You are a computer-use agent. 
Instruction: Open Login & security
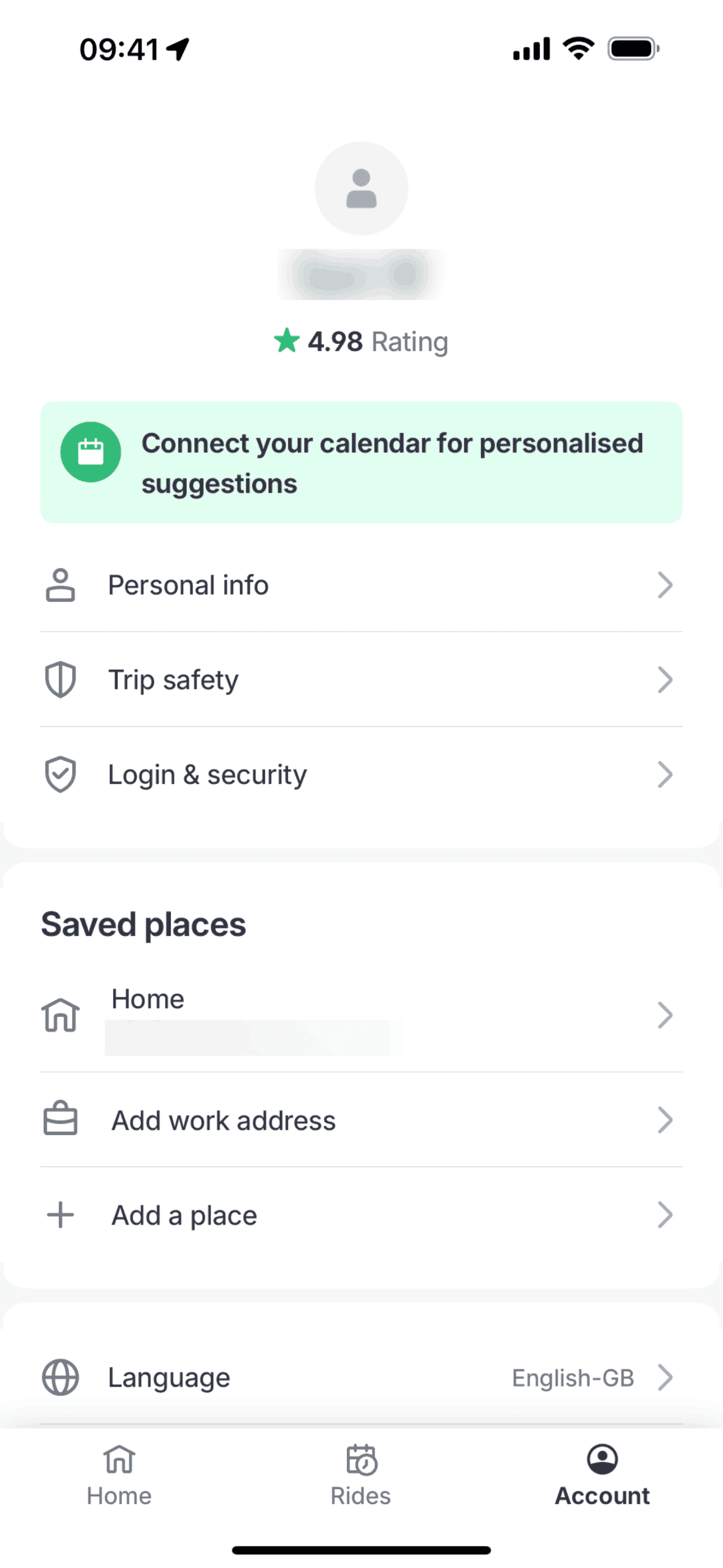tap(361, 774)
